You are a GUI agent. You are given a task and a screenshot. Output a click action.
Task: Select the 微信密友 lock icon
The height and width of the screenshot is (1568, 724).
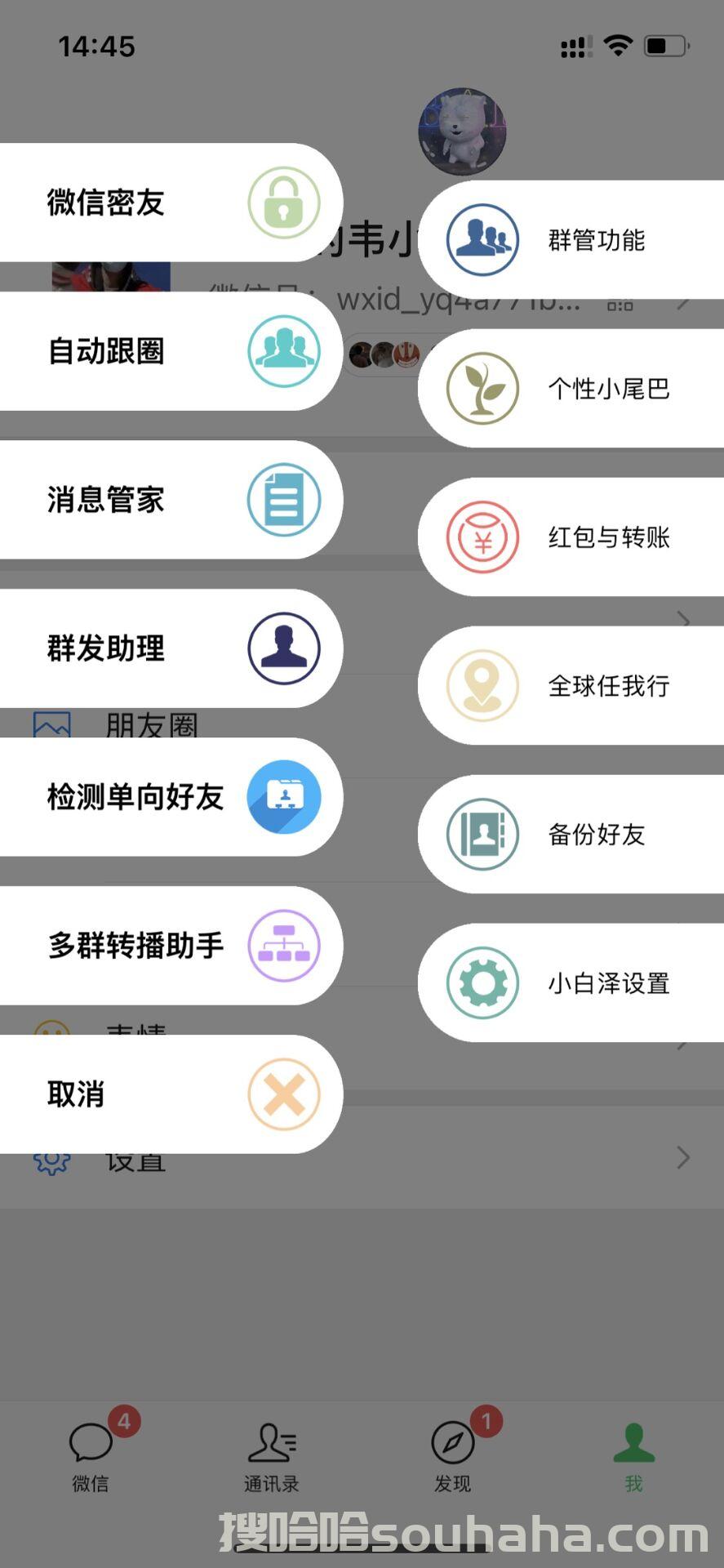pos(284,204)
